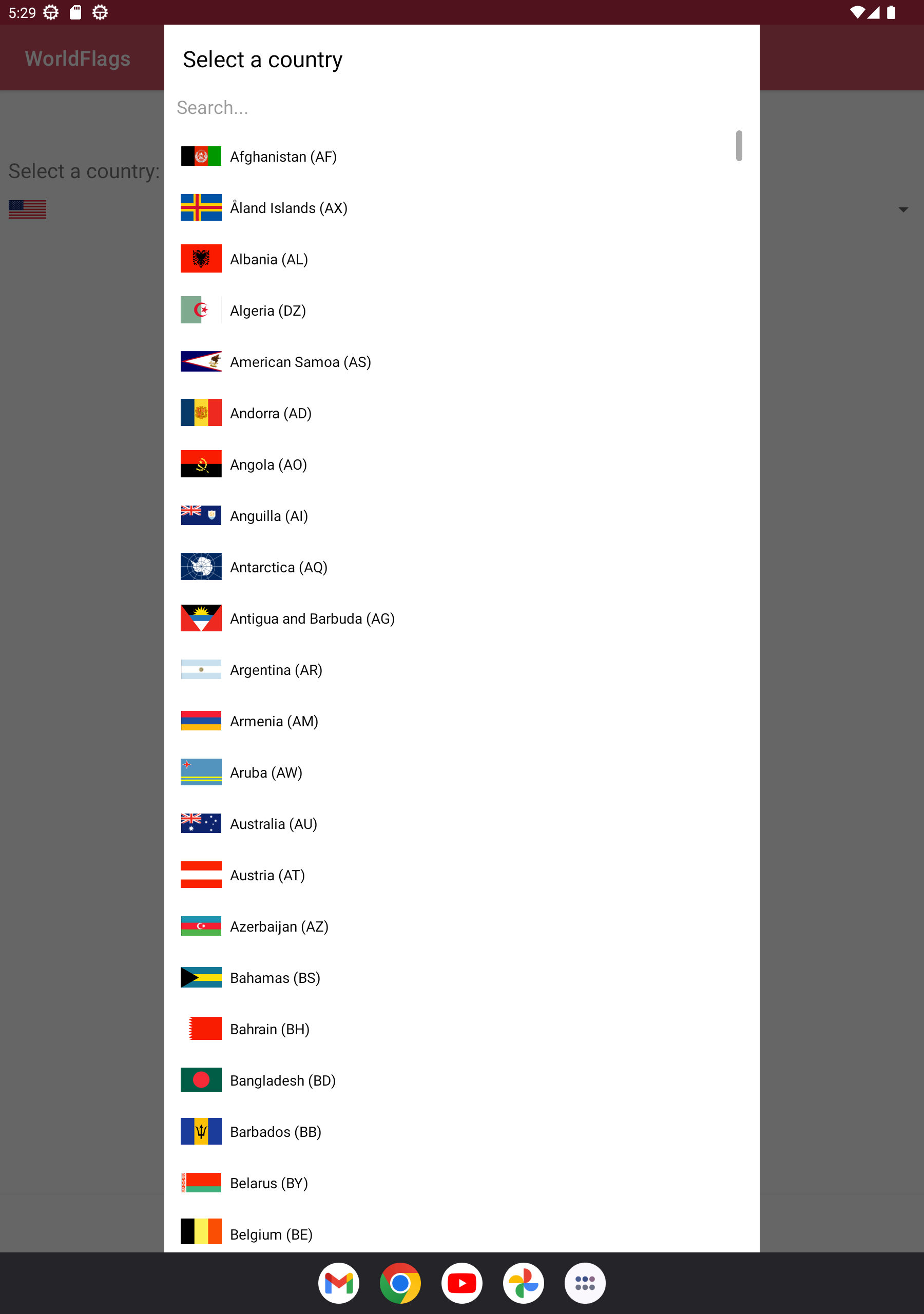The width and height of the screenshot is (924, 1314).
Task: Pick Albania (AL) from the list
Action: (x=268, y=259)
